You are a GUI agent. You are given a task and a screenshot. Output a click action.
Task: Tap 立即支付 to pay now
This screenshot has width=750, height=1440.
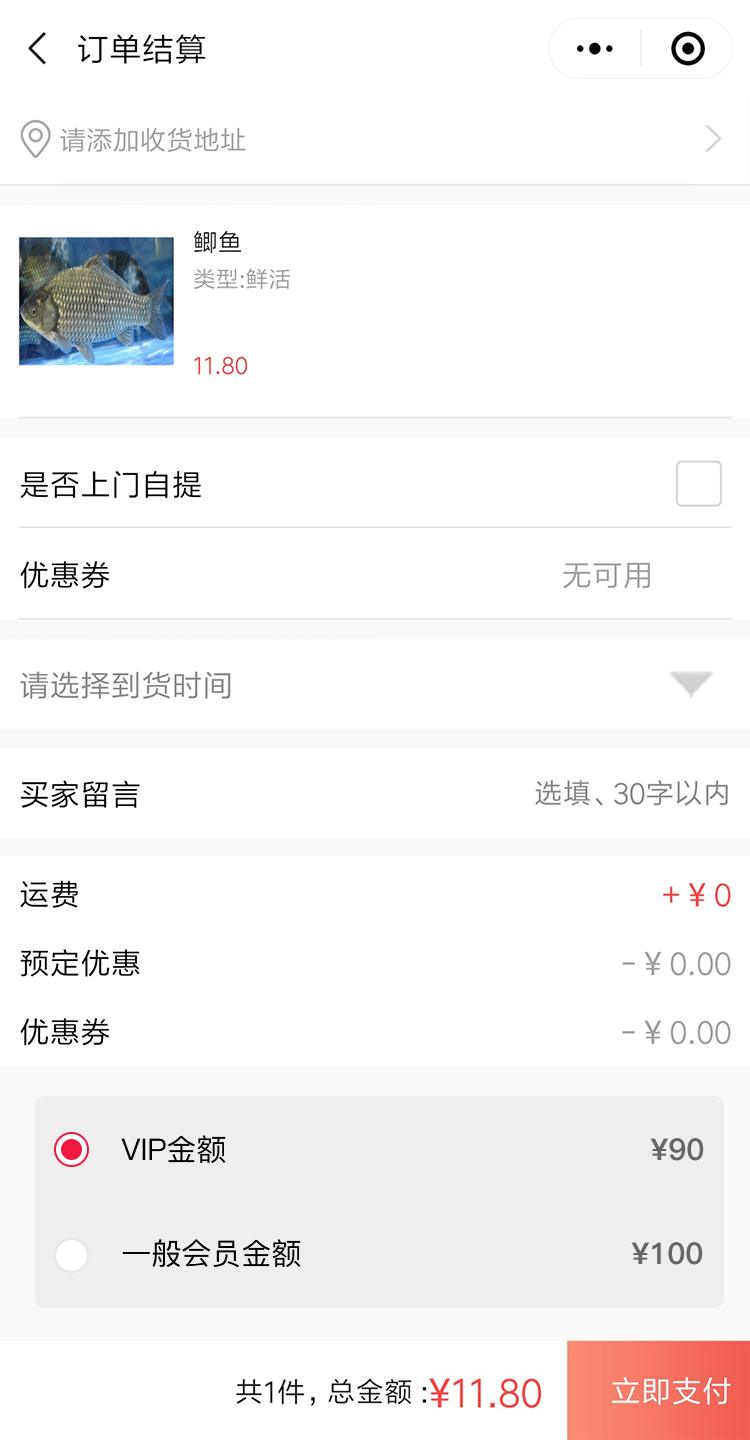(658, 1391)
